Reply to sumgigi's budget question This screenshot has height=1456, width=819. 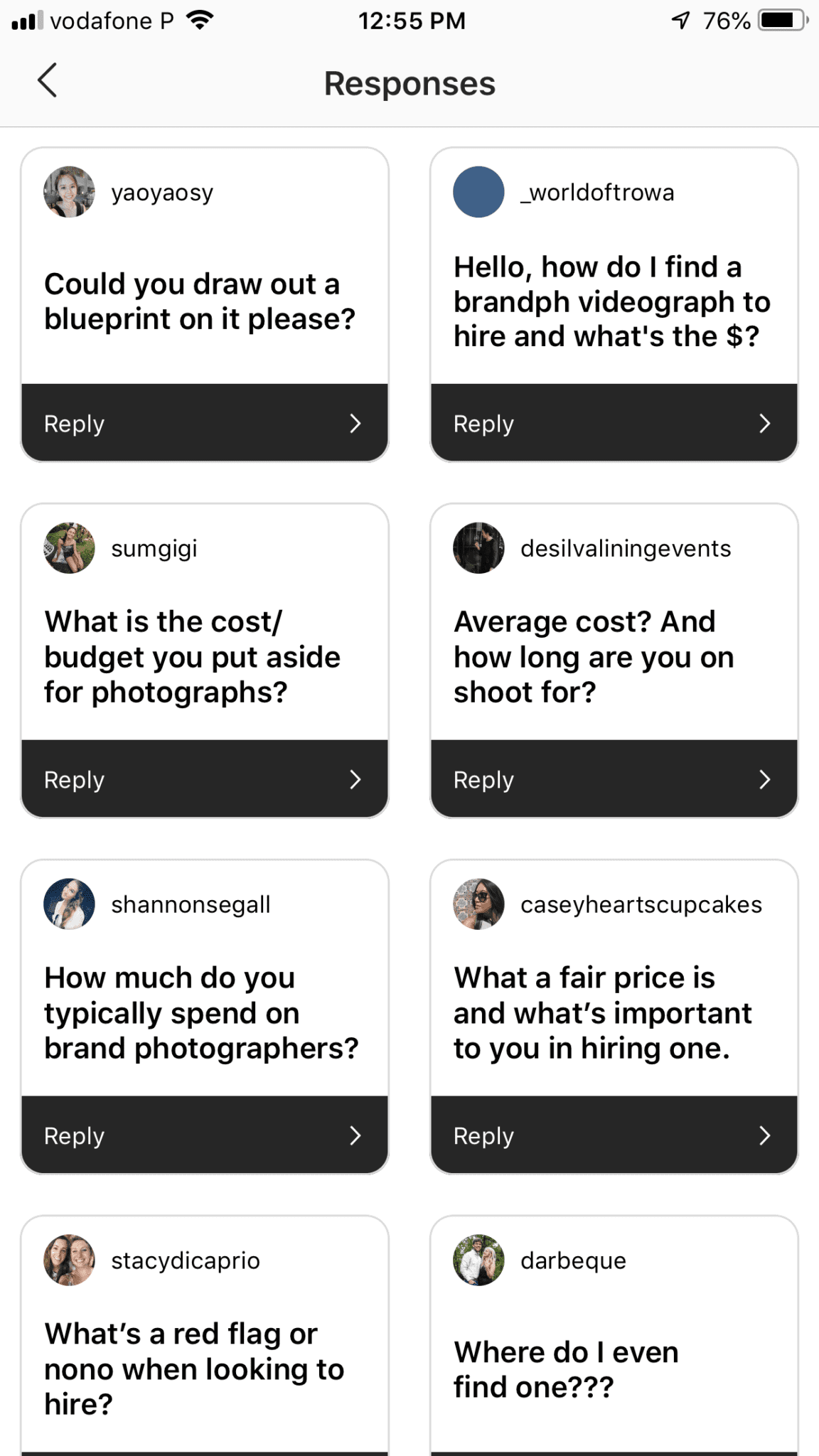[205, 779]
